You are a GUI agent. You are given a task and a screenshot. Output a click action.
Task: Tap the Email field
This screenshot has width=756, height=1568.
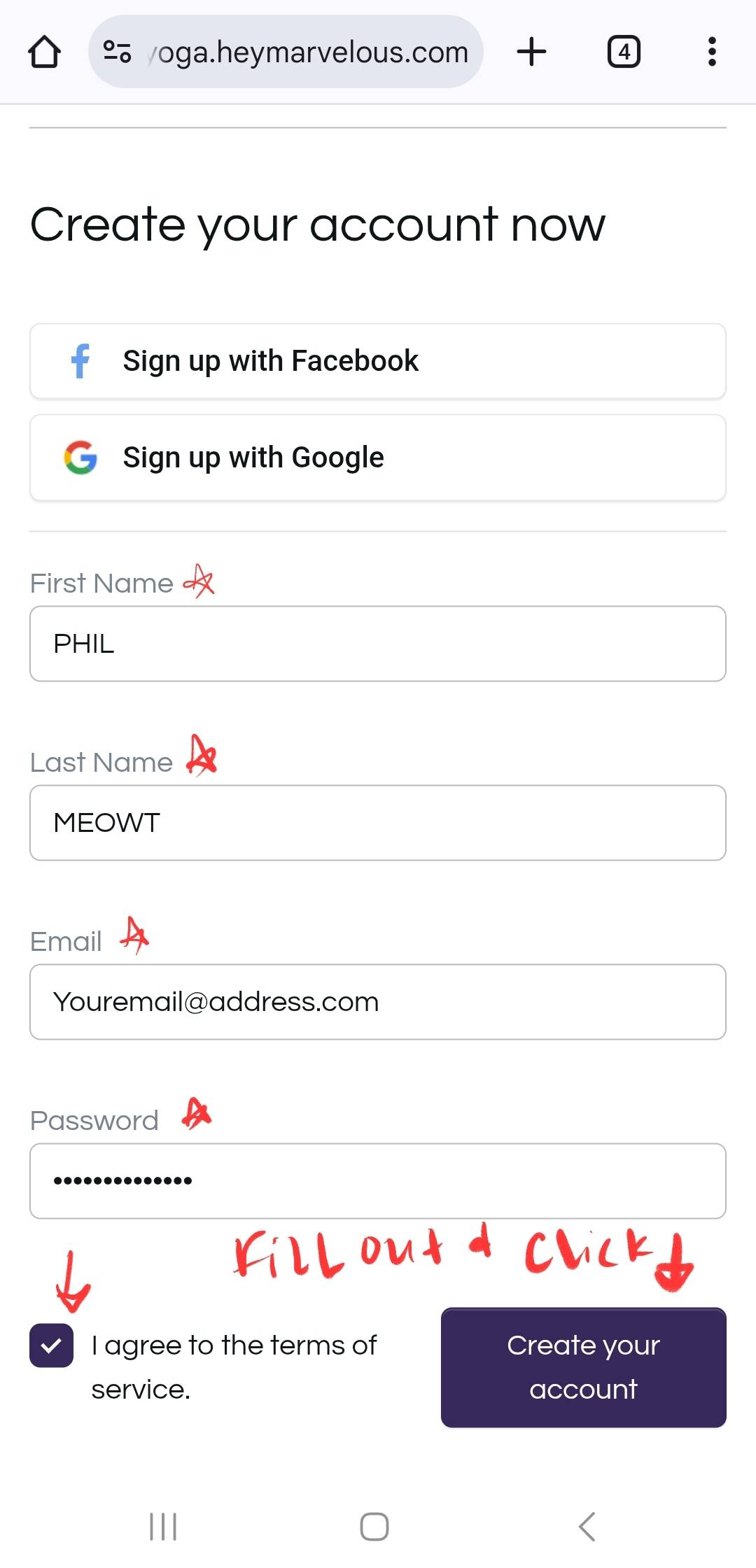(378, 1002)
